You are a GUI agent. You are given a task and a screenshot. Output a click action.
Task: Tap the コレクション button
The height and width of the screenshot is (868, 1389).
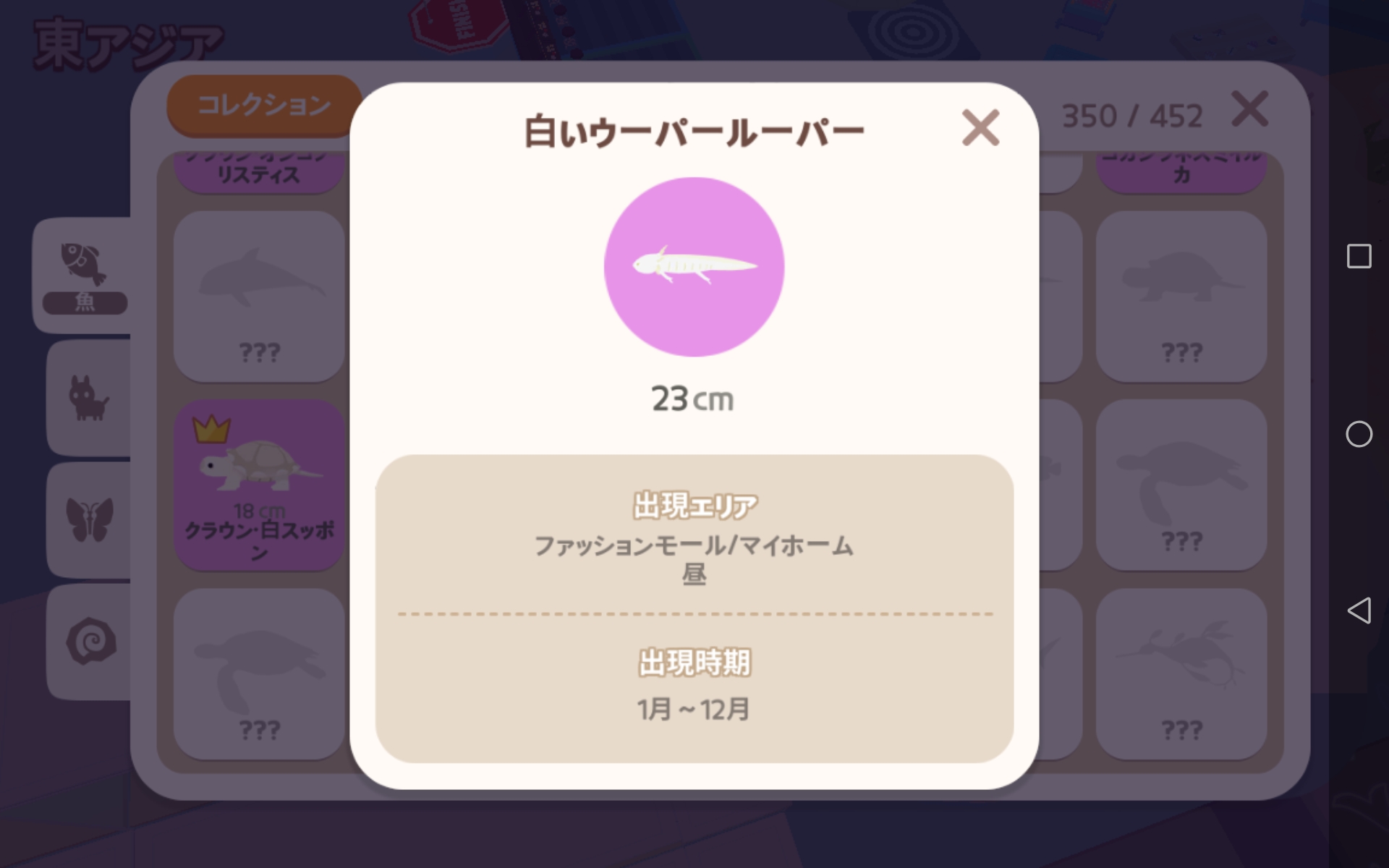(x=264, y=106)
